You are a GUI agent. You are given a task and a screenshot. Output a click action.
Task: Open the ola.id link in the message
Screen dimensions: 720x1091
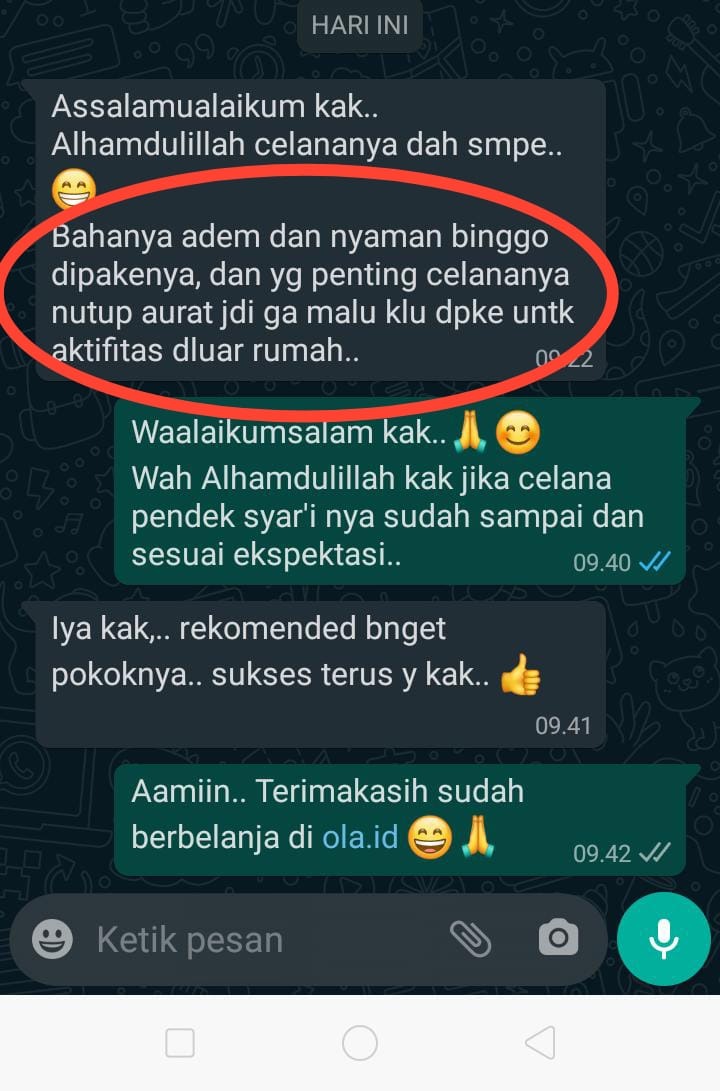[361, 837]
